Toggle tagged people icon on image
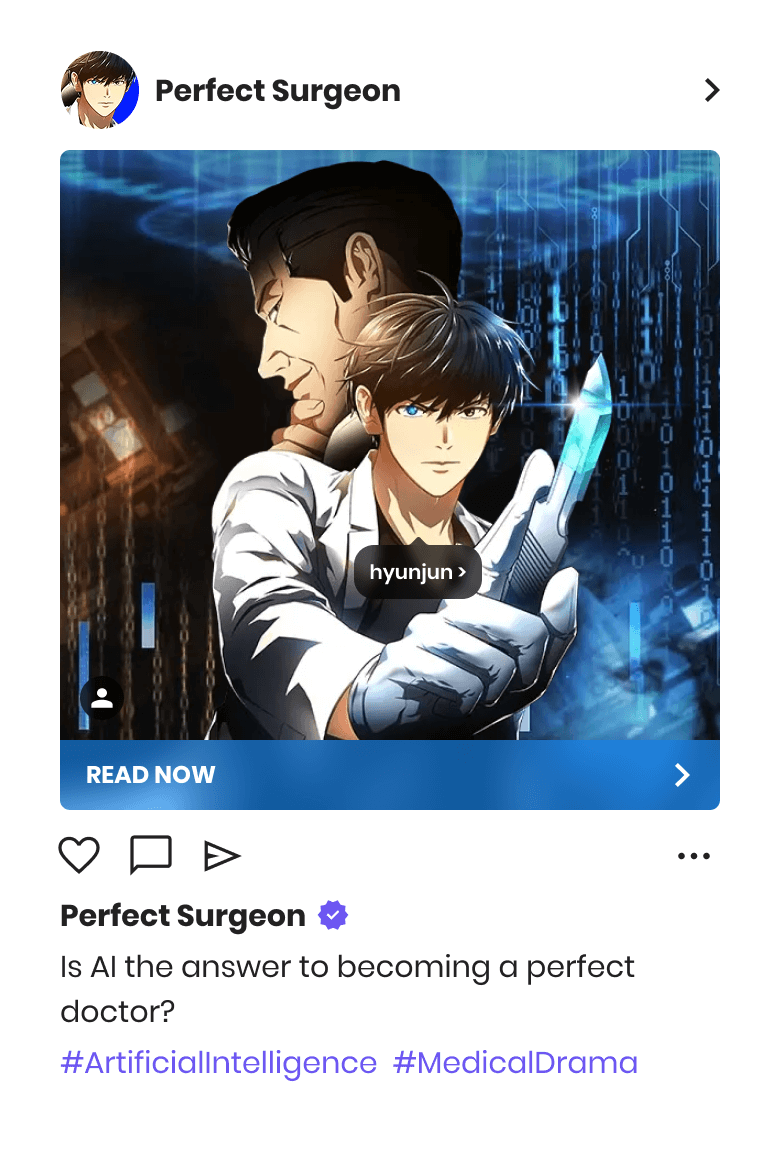This screenshot has height=1154, width=780. (x=102, y=699)
